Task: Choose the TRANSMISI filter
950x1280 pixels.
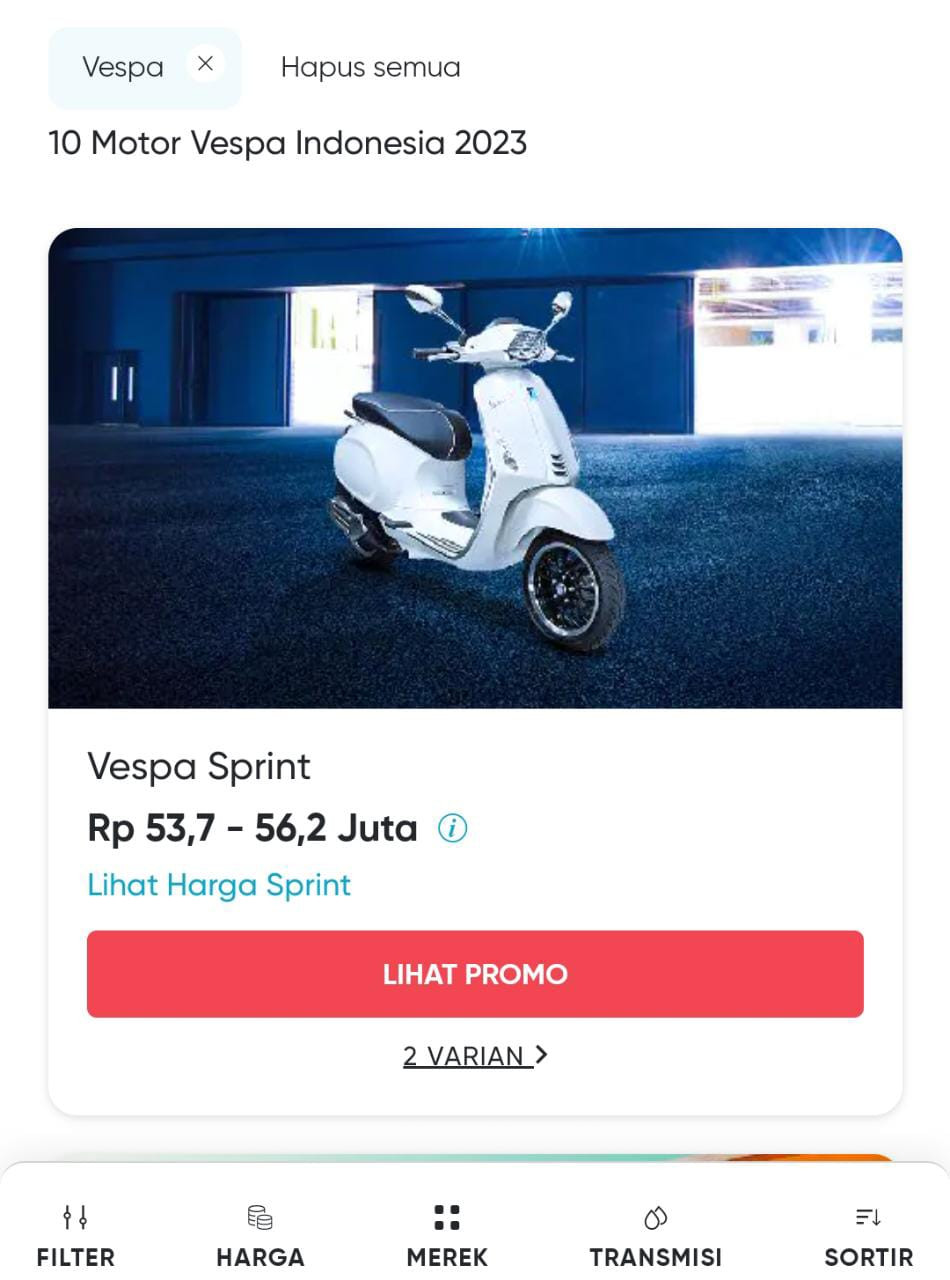Action: pyautogui.click(x=655, y=1236)
